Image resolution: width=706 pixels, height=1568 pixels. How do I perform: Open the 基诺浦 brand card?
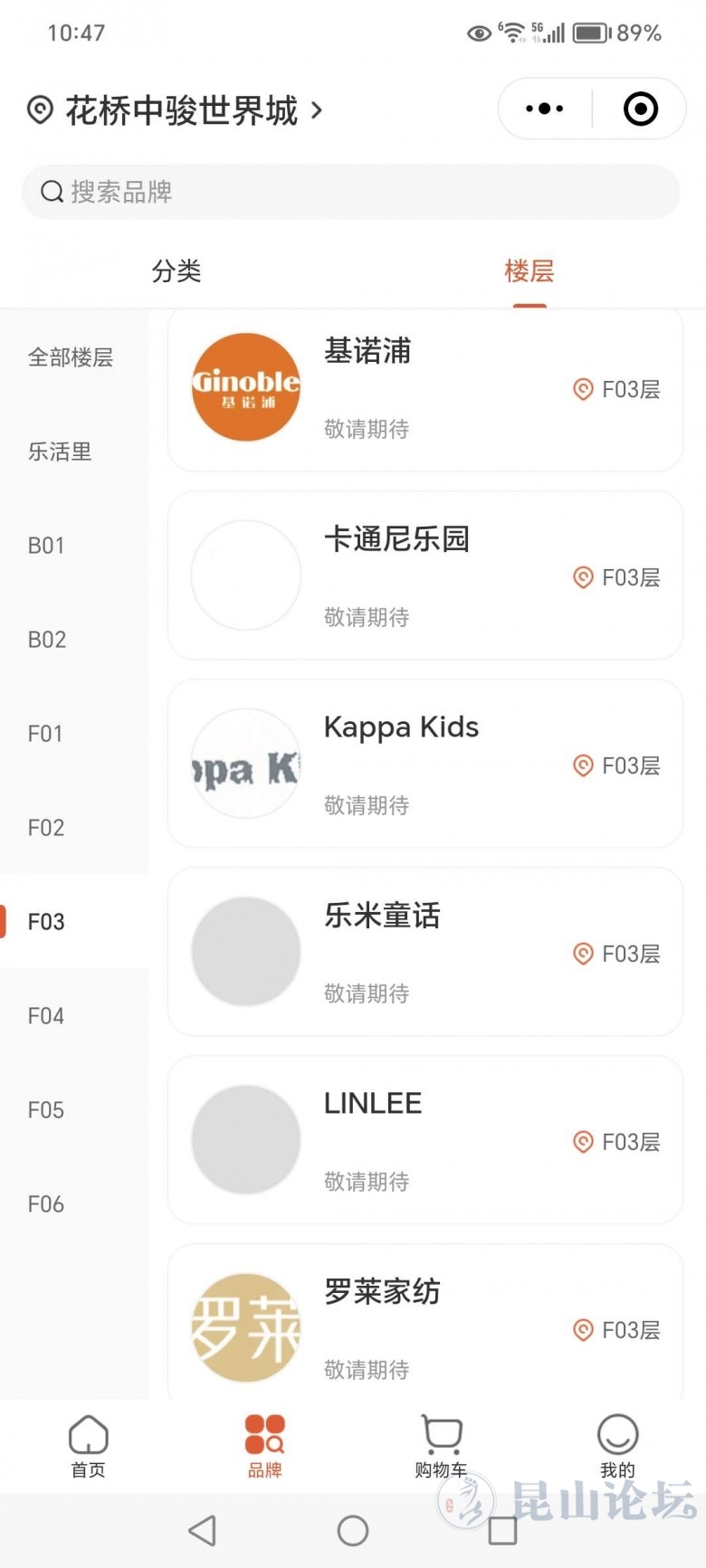coord(425,389)
